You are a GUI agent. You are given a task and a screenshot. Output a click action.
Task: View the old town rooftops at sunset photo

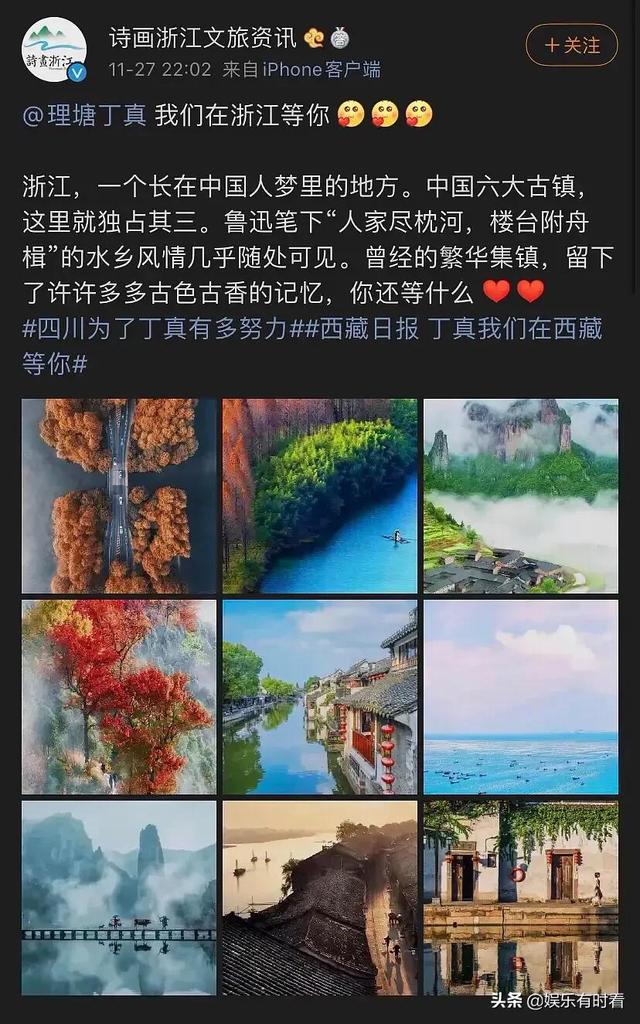[320, 897]
